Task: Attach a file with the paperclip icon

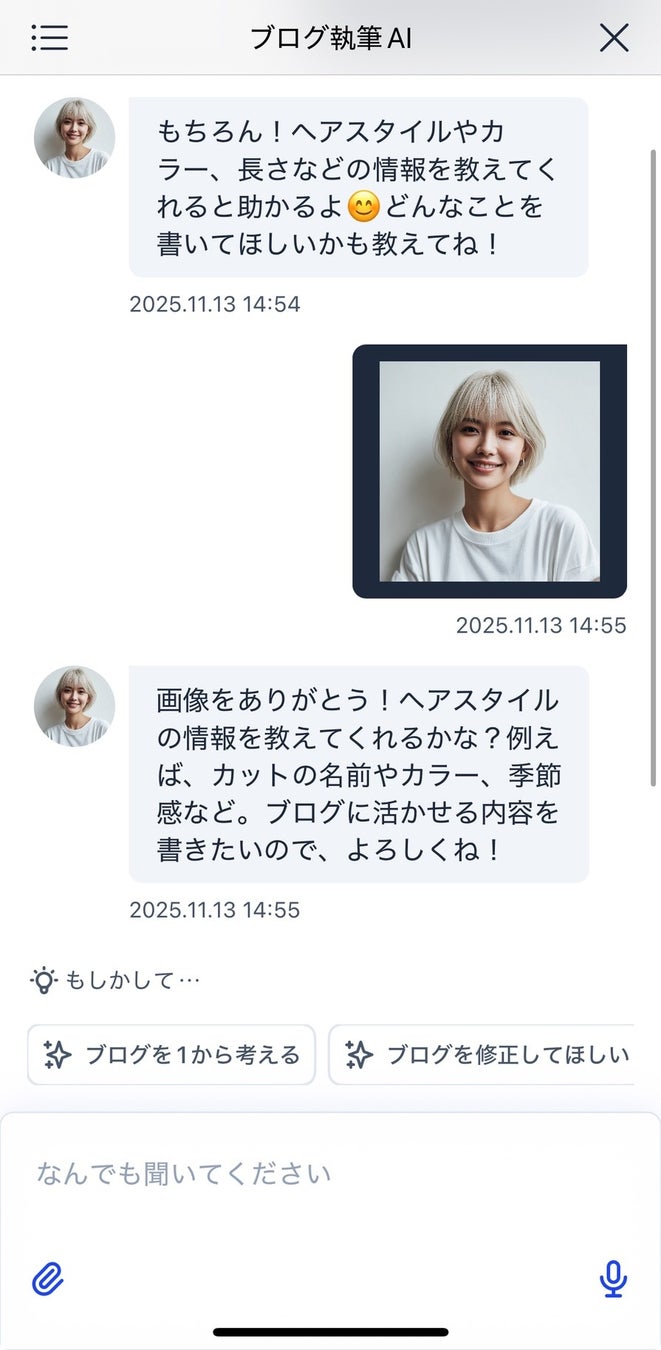Action: coord(48,1278)
